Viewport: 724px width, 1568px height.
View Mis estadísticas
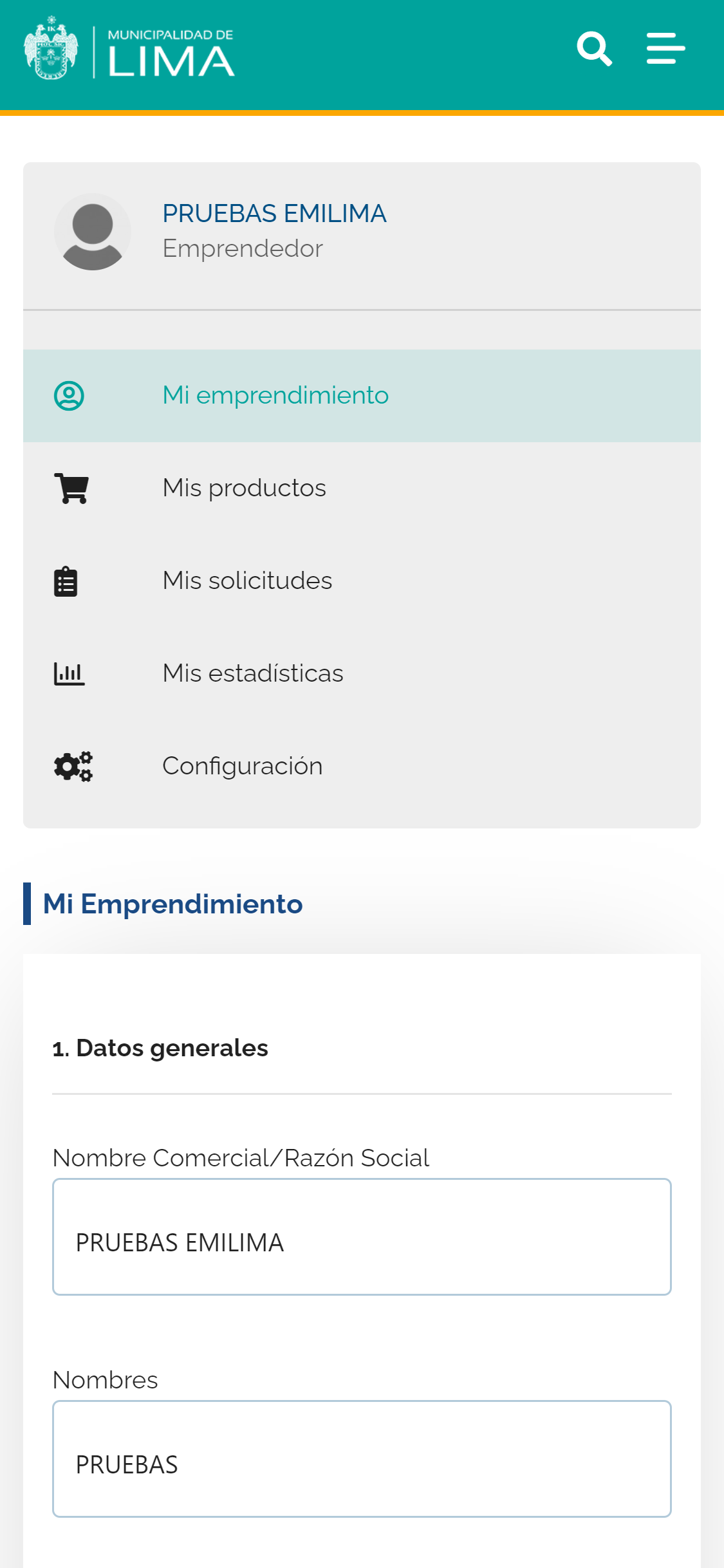[x=362, y=673]
